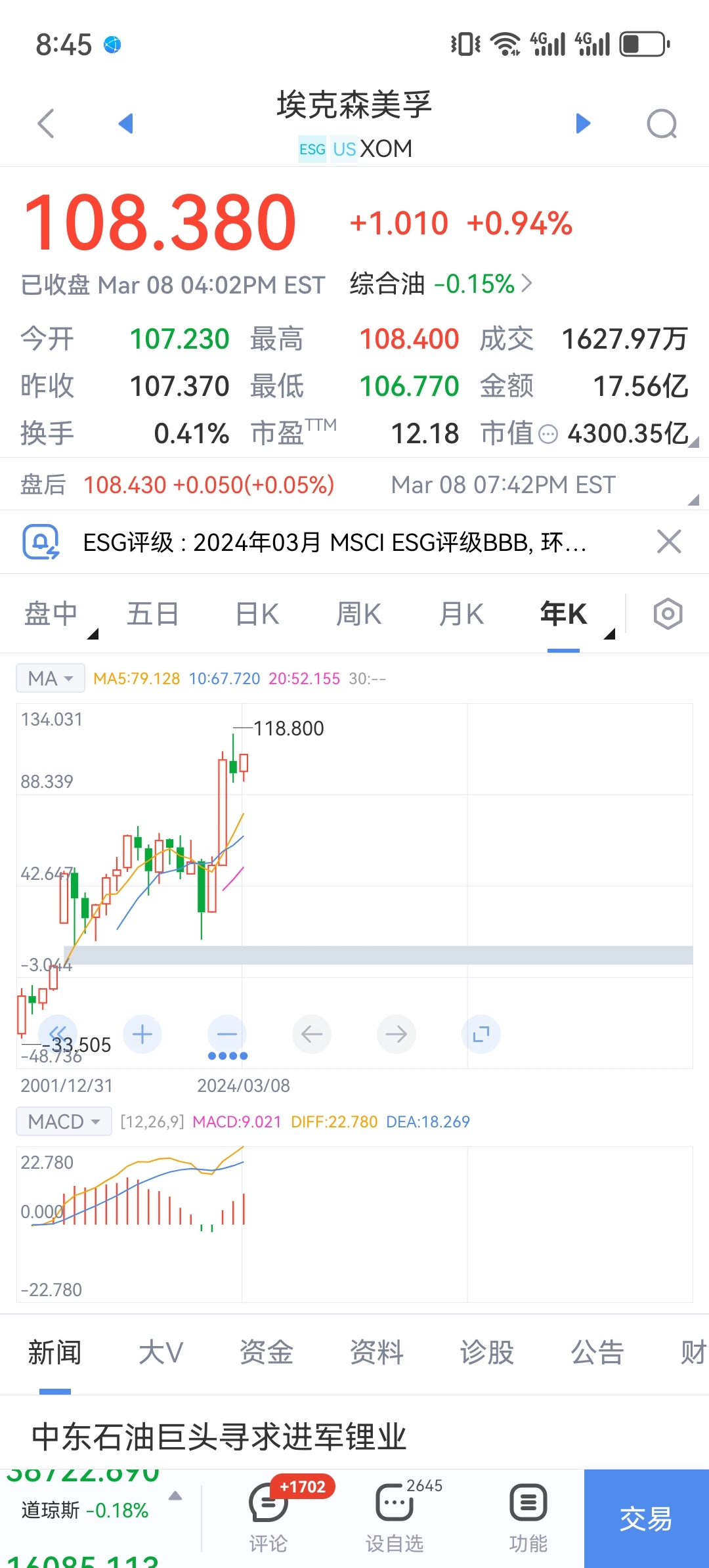
Task: Open the MA indicator dropdown
Action: pos(50,678)
